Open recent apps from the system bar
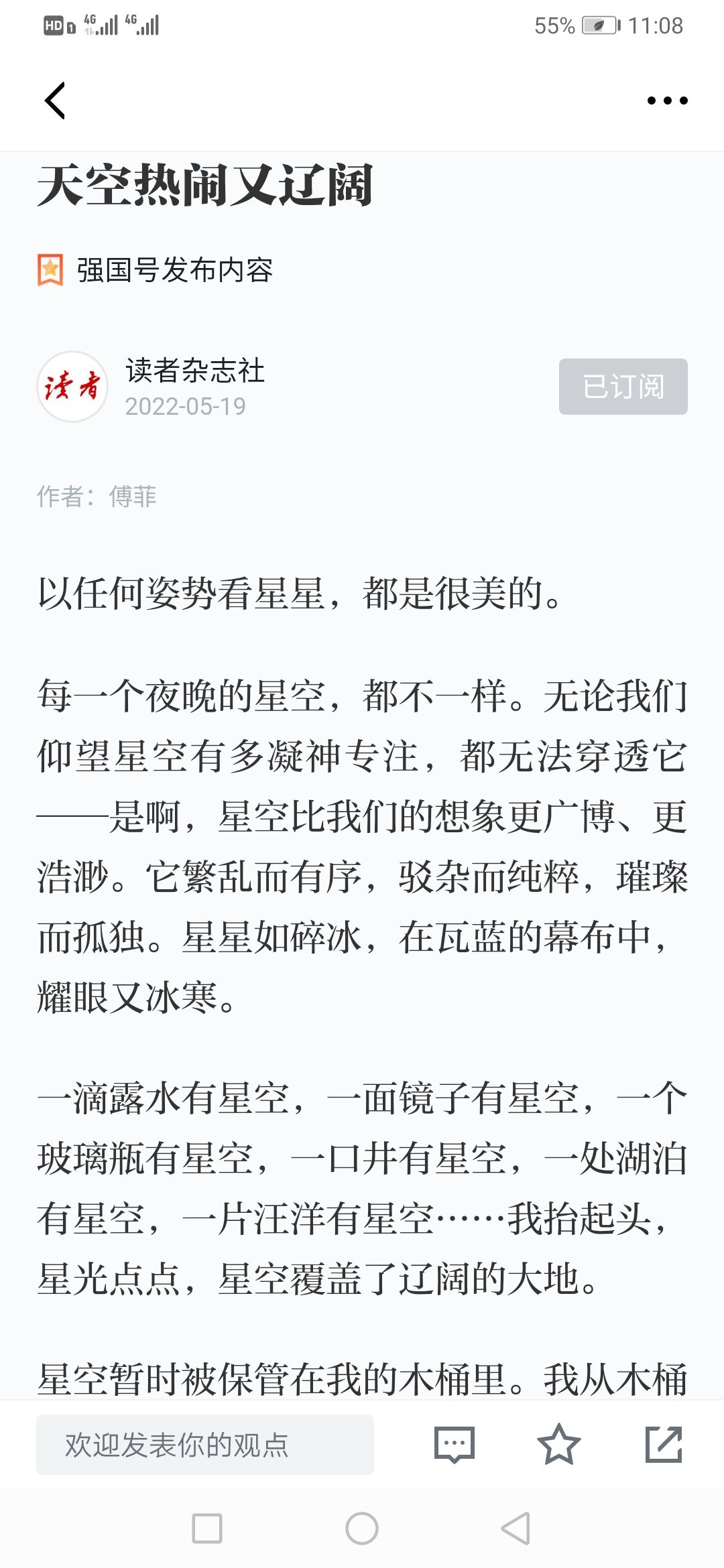724x1568 pixels. [x=207, y=1528]
